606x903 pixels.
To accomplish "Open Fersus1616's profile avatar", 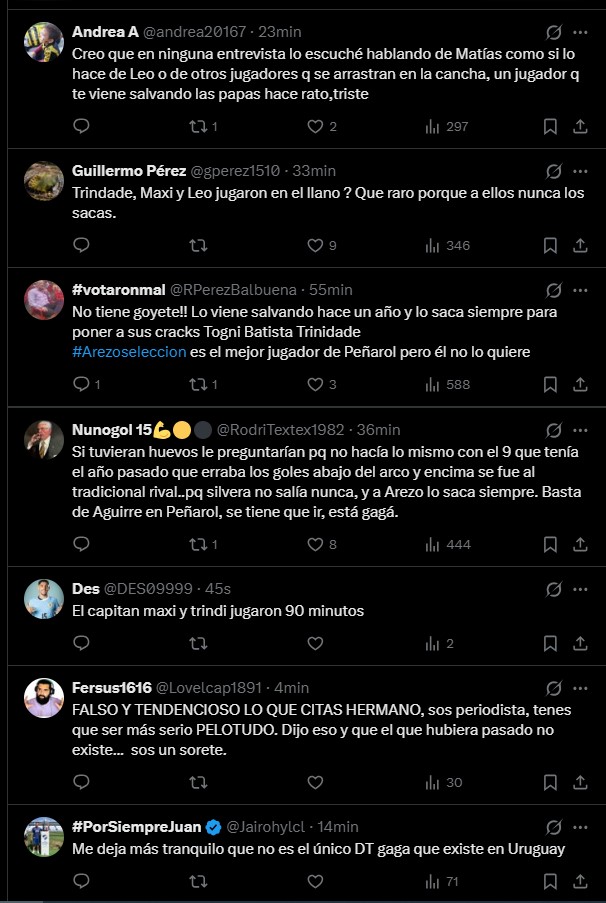I will [x=45, y=697].
